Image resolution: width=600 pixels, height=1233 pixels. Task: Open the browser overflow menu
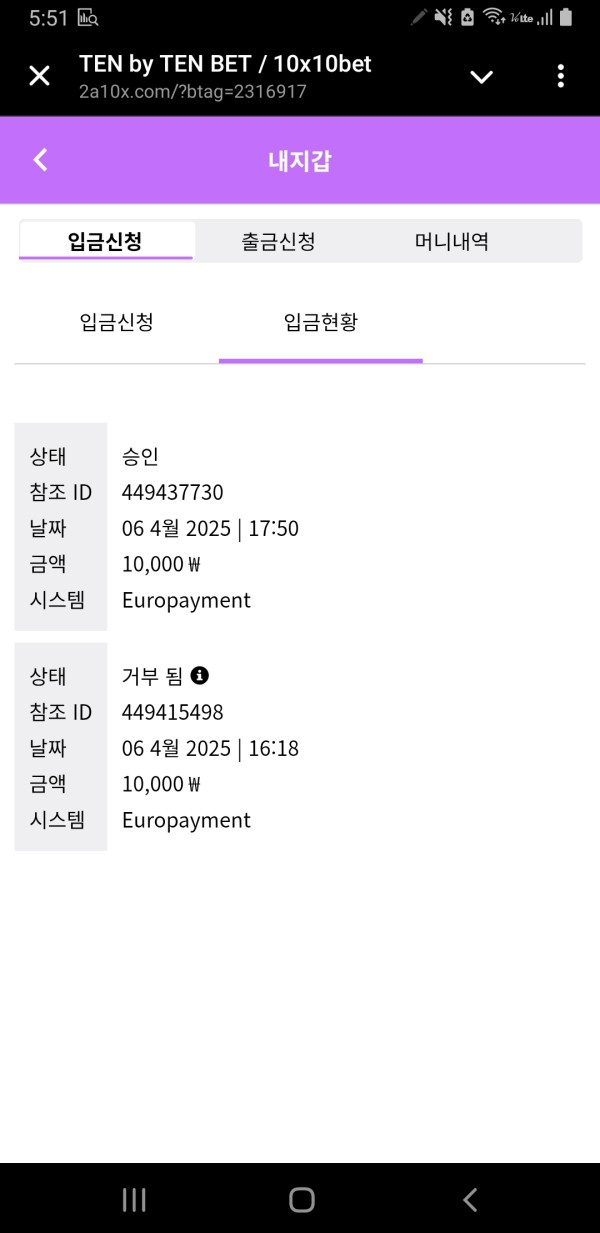560,76
